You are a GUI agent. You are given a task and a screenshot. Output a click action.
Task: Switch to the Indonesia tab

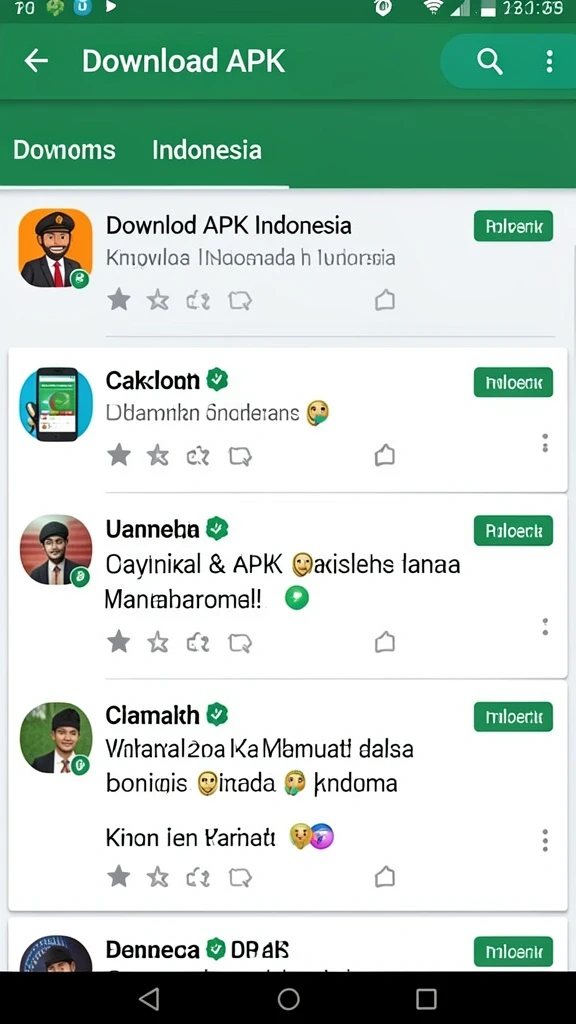(206, 150)
